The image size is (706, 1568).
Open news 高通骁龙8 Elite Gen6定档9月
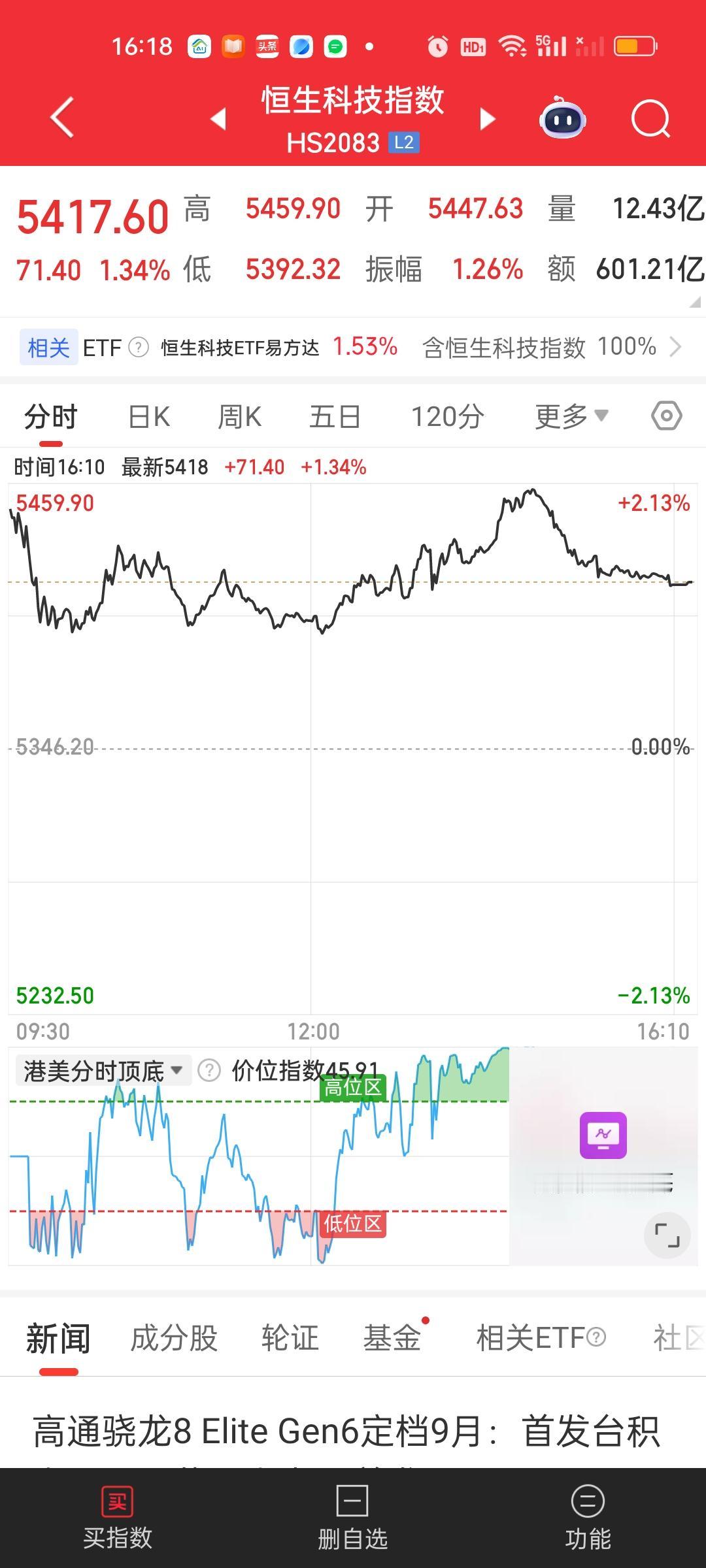[x=346, y=1431]
